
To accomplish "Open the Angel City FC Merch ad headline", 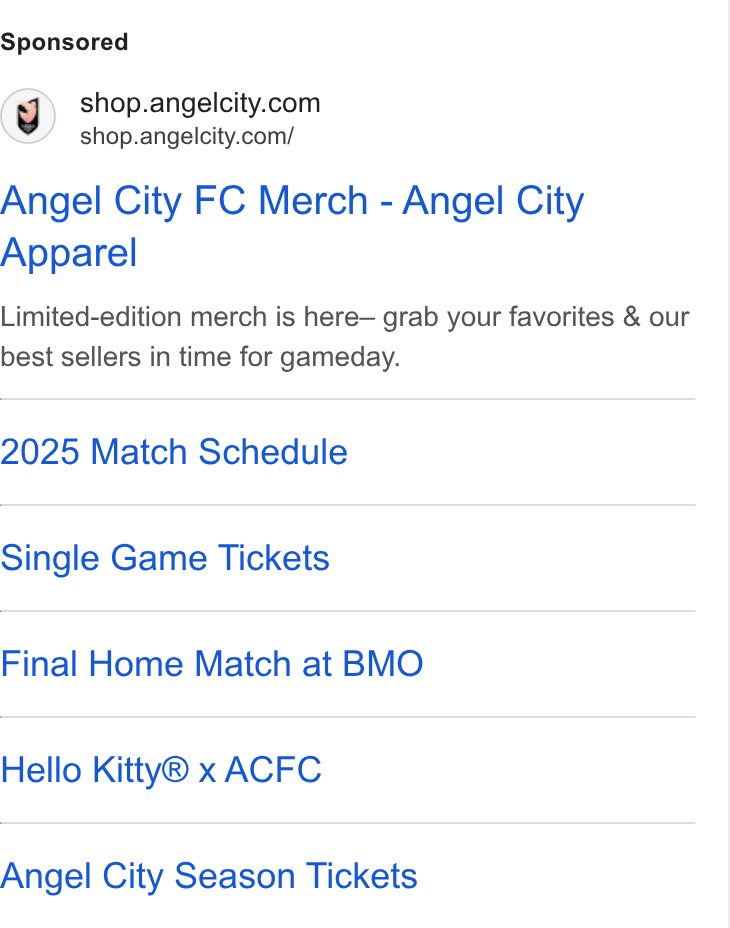I will 292,227.
